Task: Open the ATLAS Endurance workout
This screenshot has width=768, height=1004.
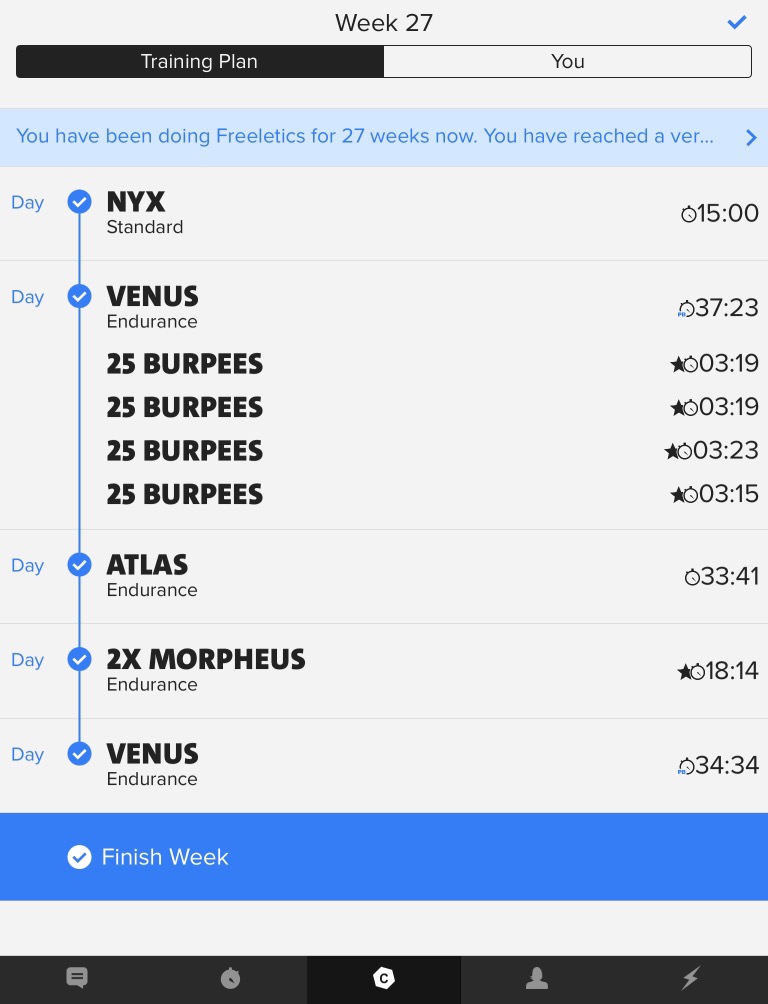Action: pos(384,576)
